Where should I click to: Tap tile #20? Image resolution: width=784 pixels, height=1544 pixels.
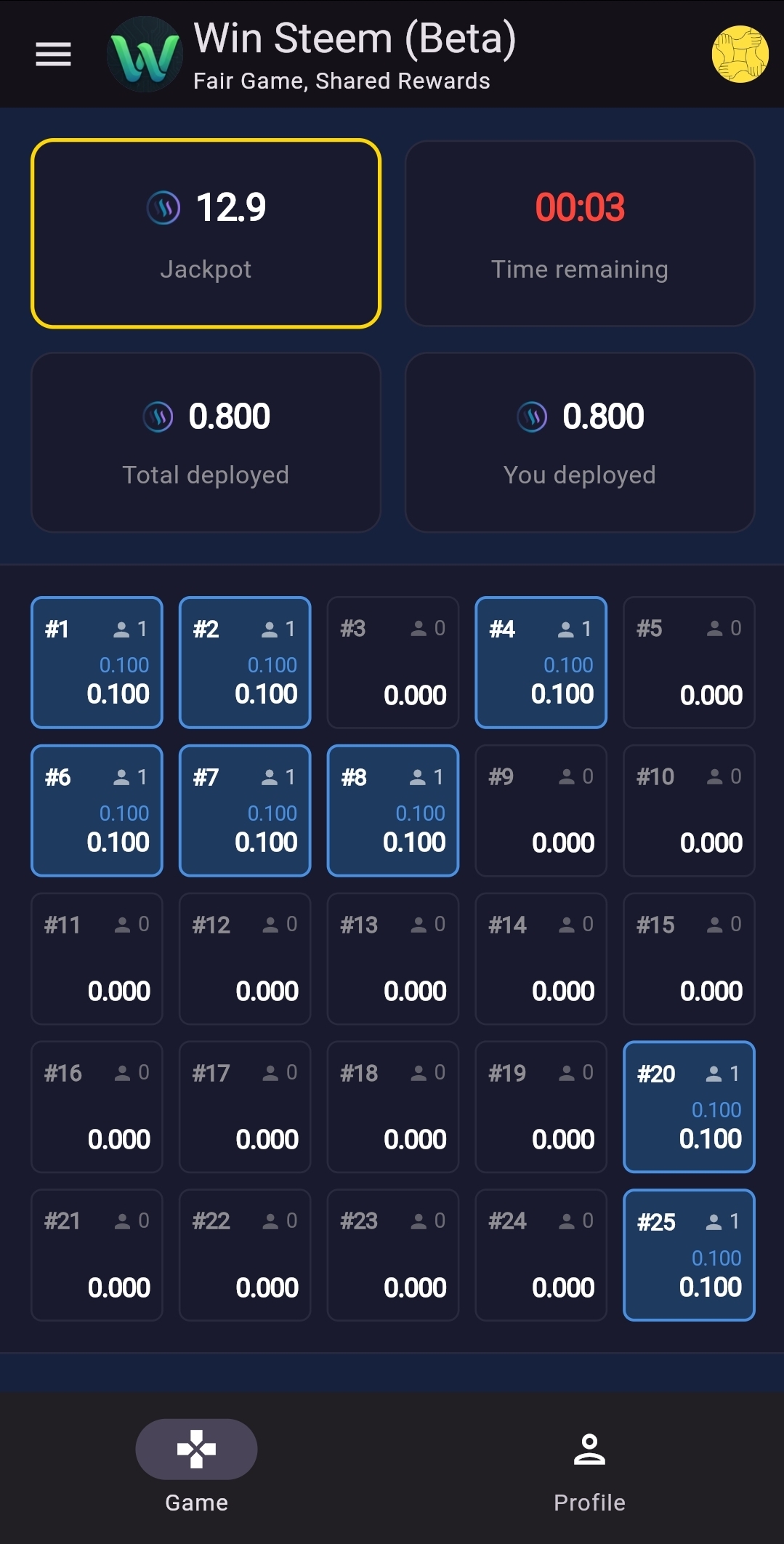click(x=689, y=1107)
